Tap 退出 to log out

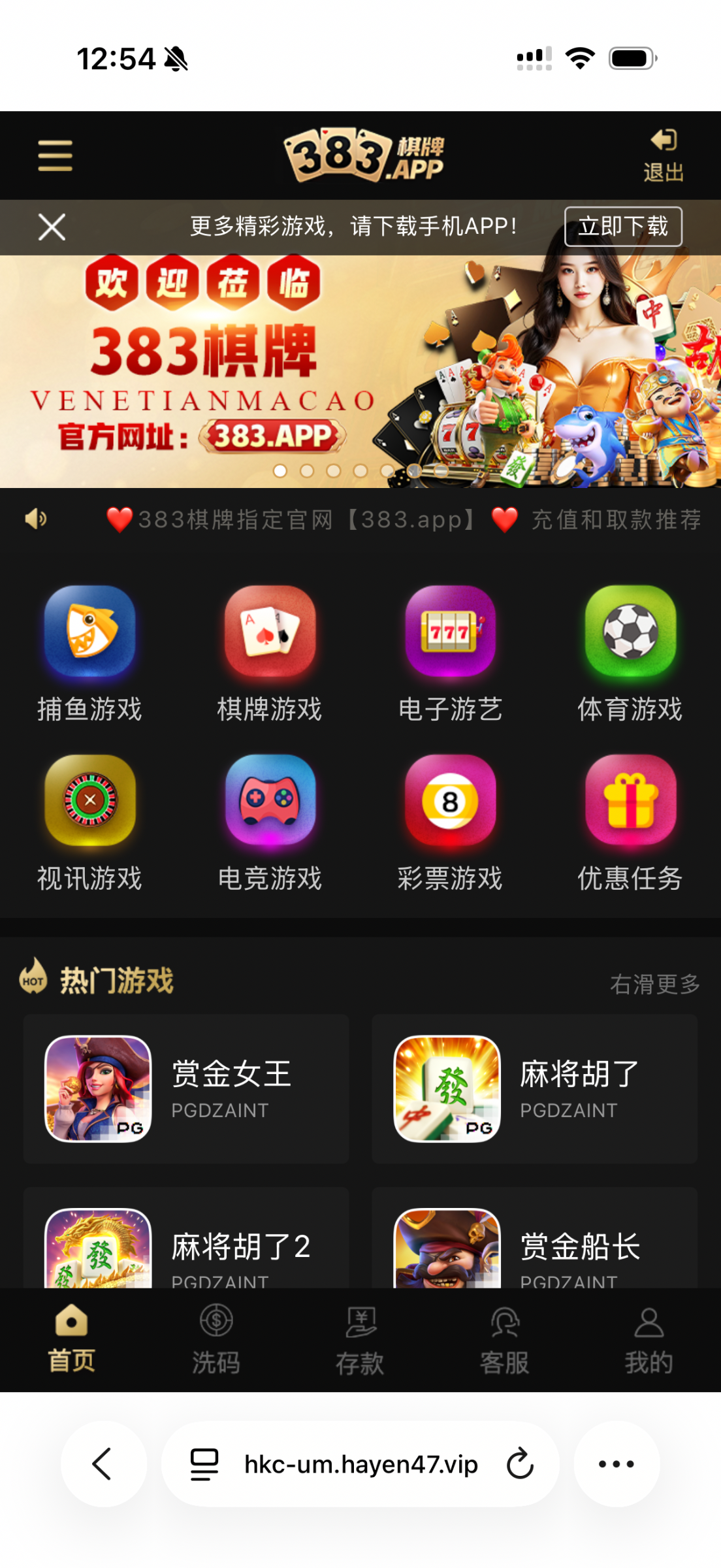(662, 155)
